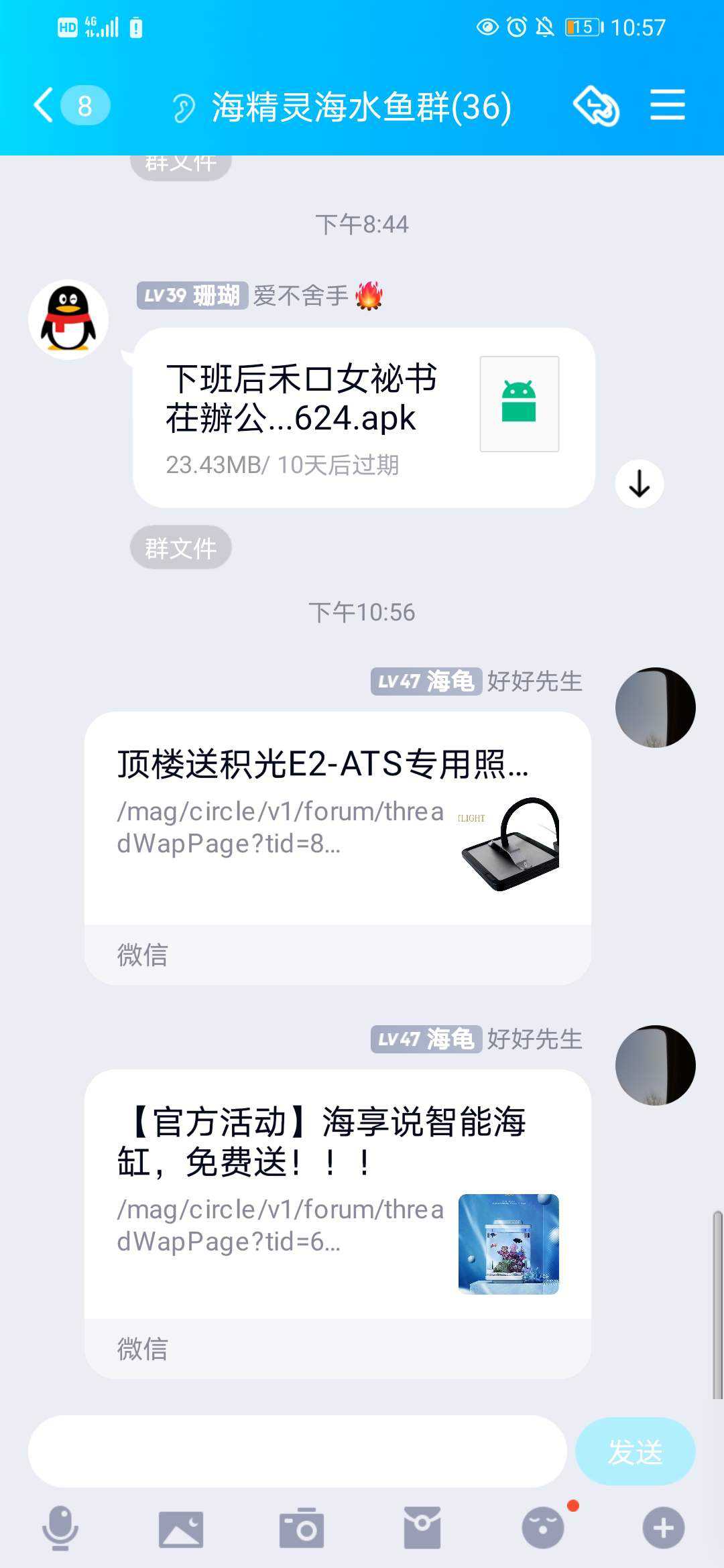Tap the 发送 send button
The height and width of the screenshot is (1568, 724).
(634, 1451)
